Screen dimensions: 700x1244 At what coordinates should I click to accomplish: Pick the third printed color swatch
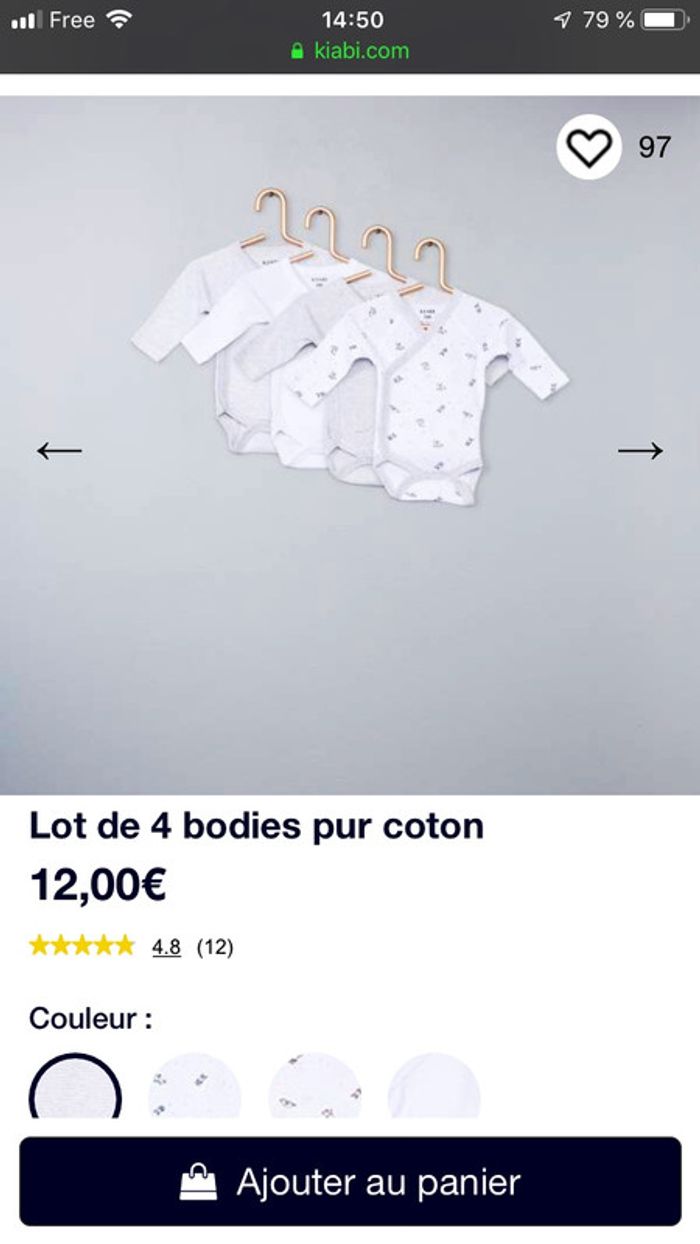coord(314,1088)
